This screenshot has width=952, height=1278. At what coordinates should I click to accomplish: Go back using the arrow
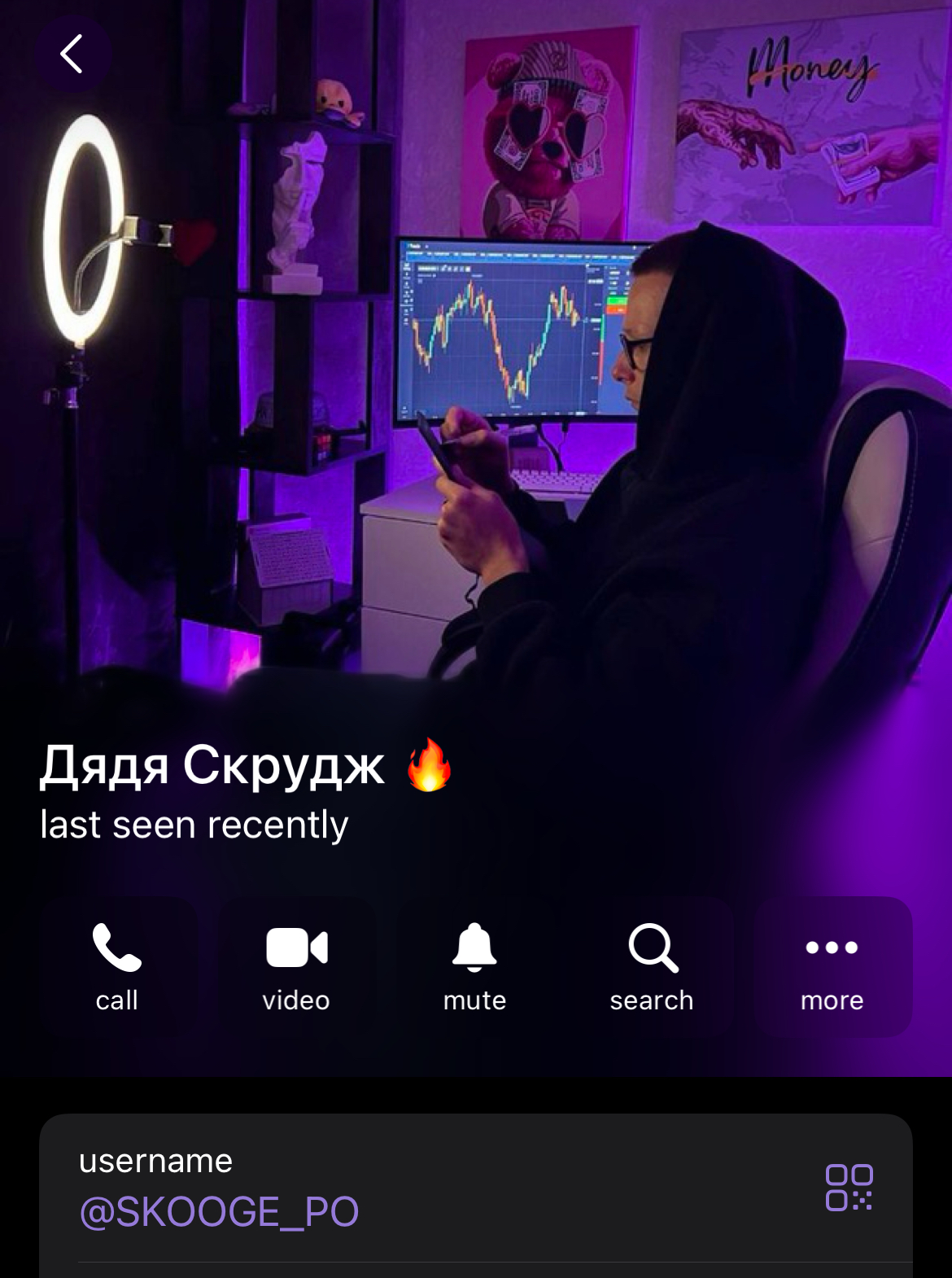tap(72, 54)
